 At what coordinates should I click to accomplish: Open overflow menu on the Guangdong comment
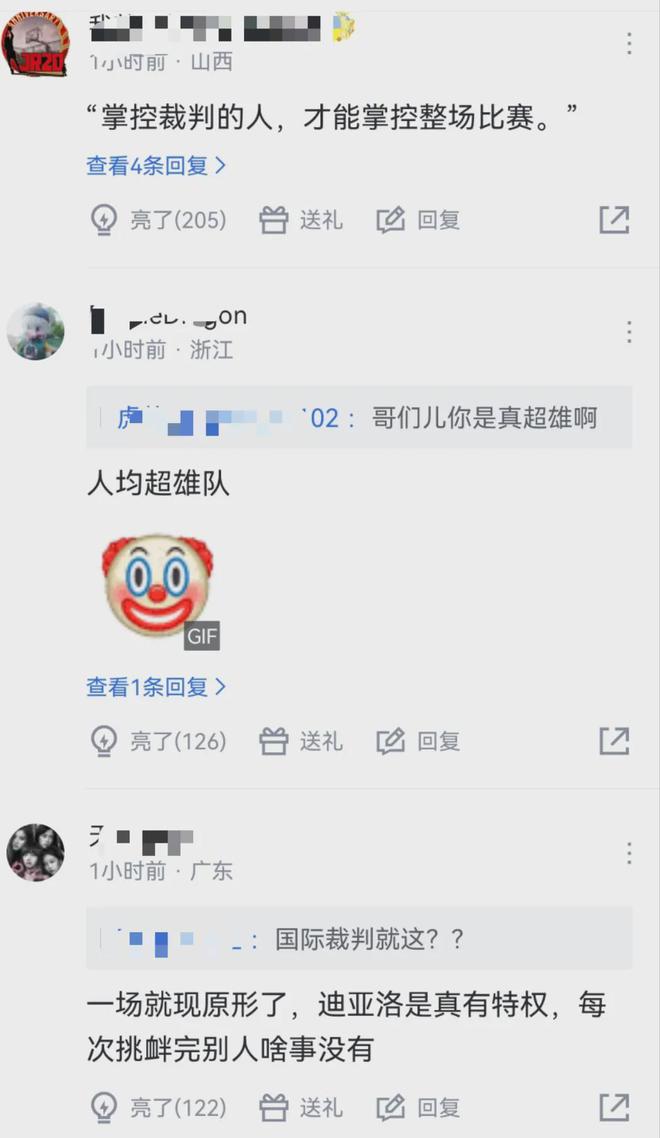pyautogui.click(x=629, y=853)
